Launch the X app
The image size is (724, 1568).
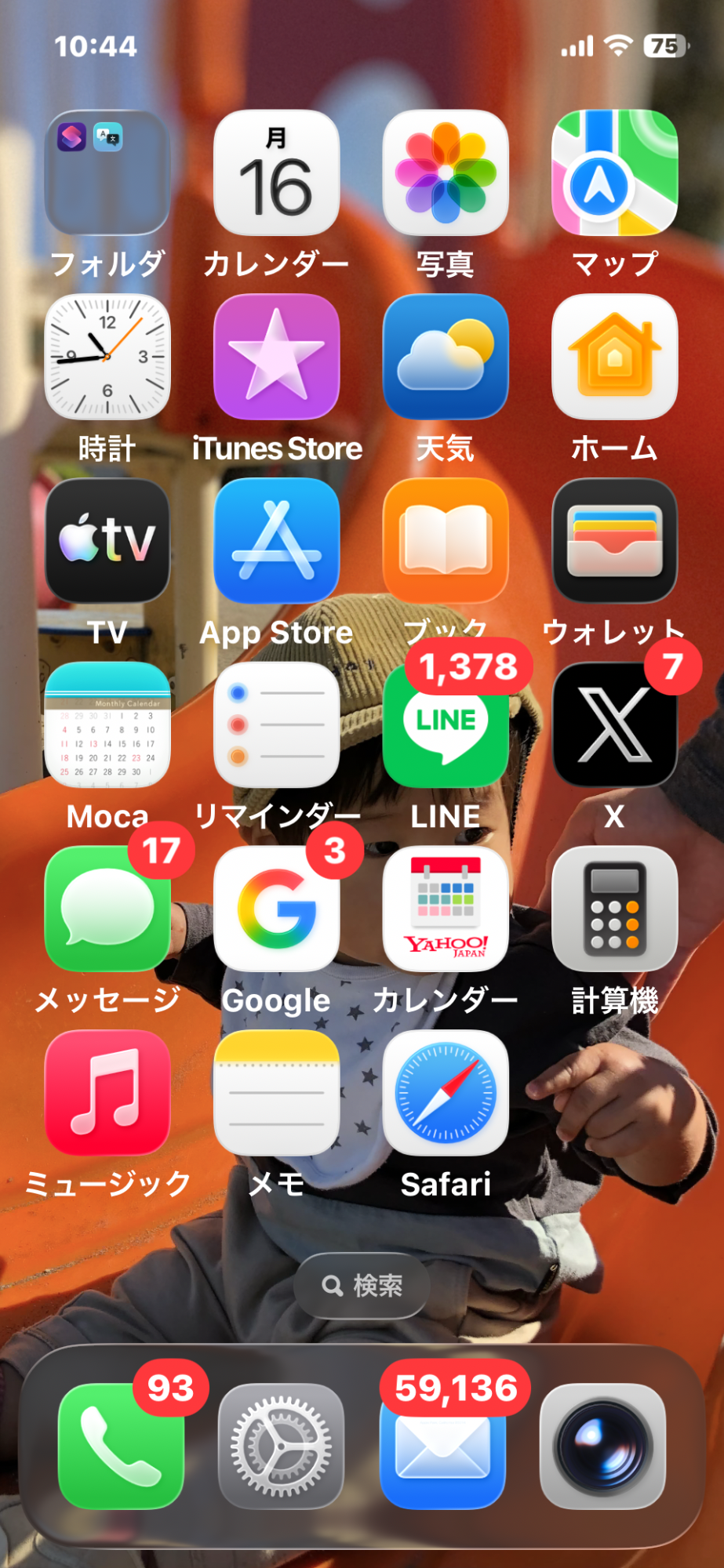[614, 725]
